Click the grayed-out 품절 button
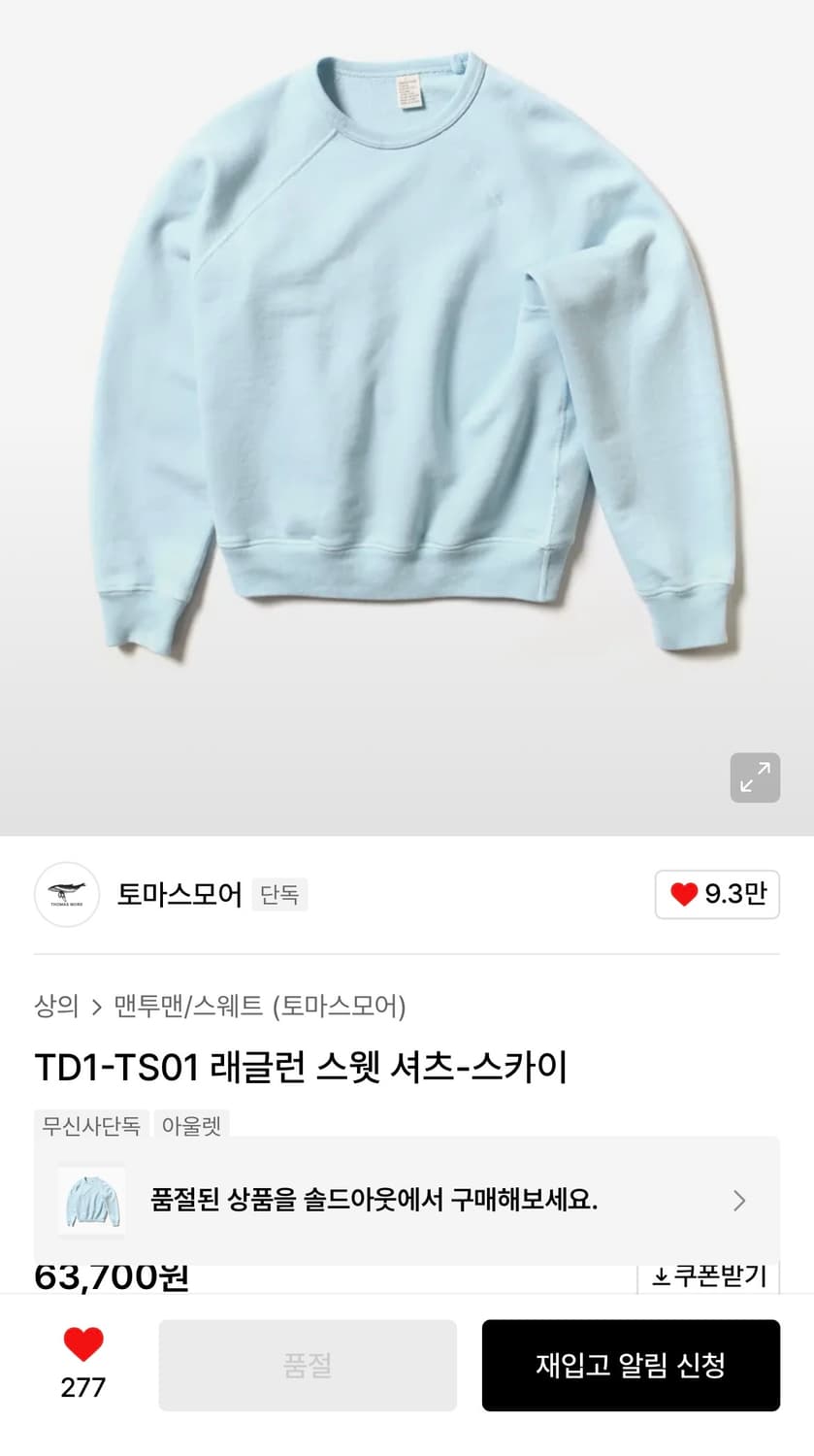 pos(307,1365)
